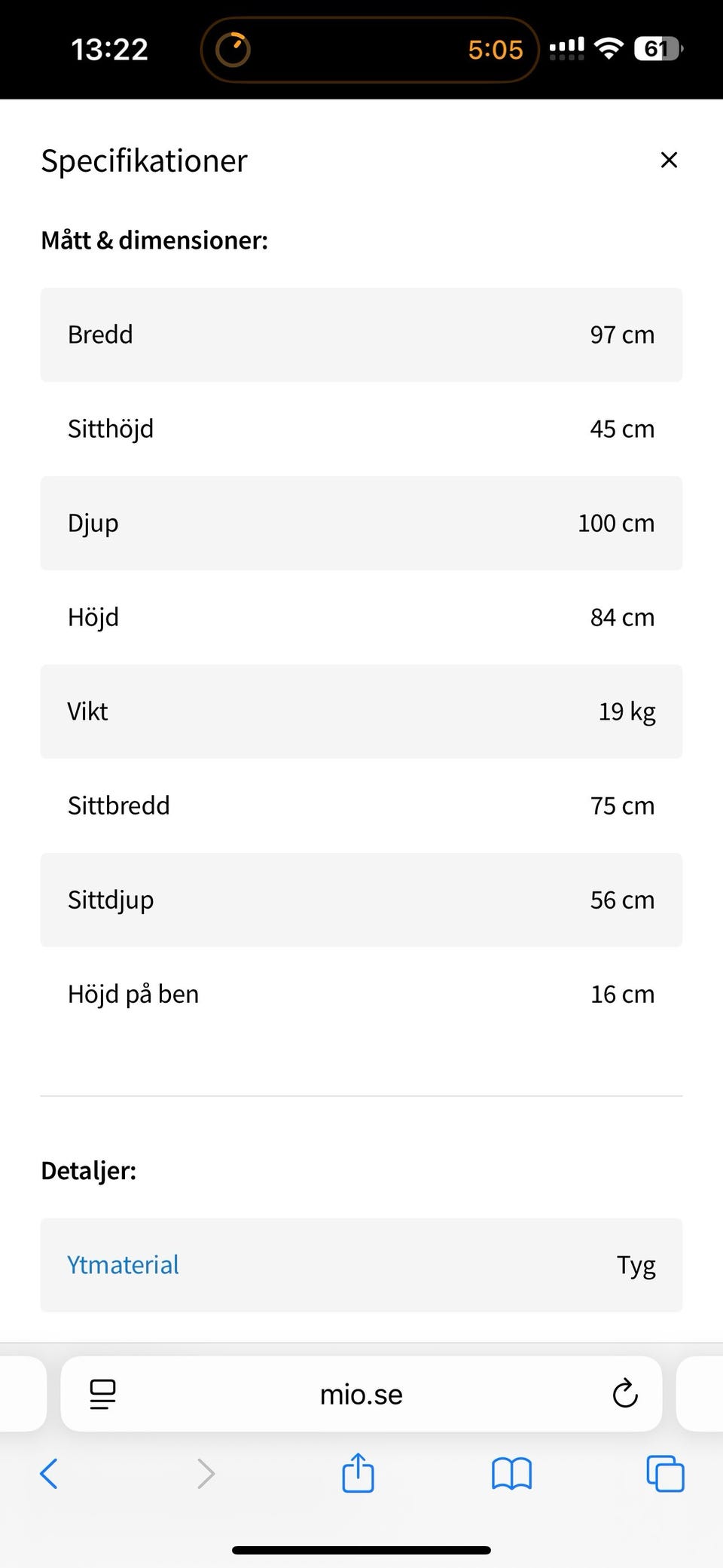Share this page
723x1568 pixels.
point(358,1473)
